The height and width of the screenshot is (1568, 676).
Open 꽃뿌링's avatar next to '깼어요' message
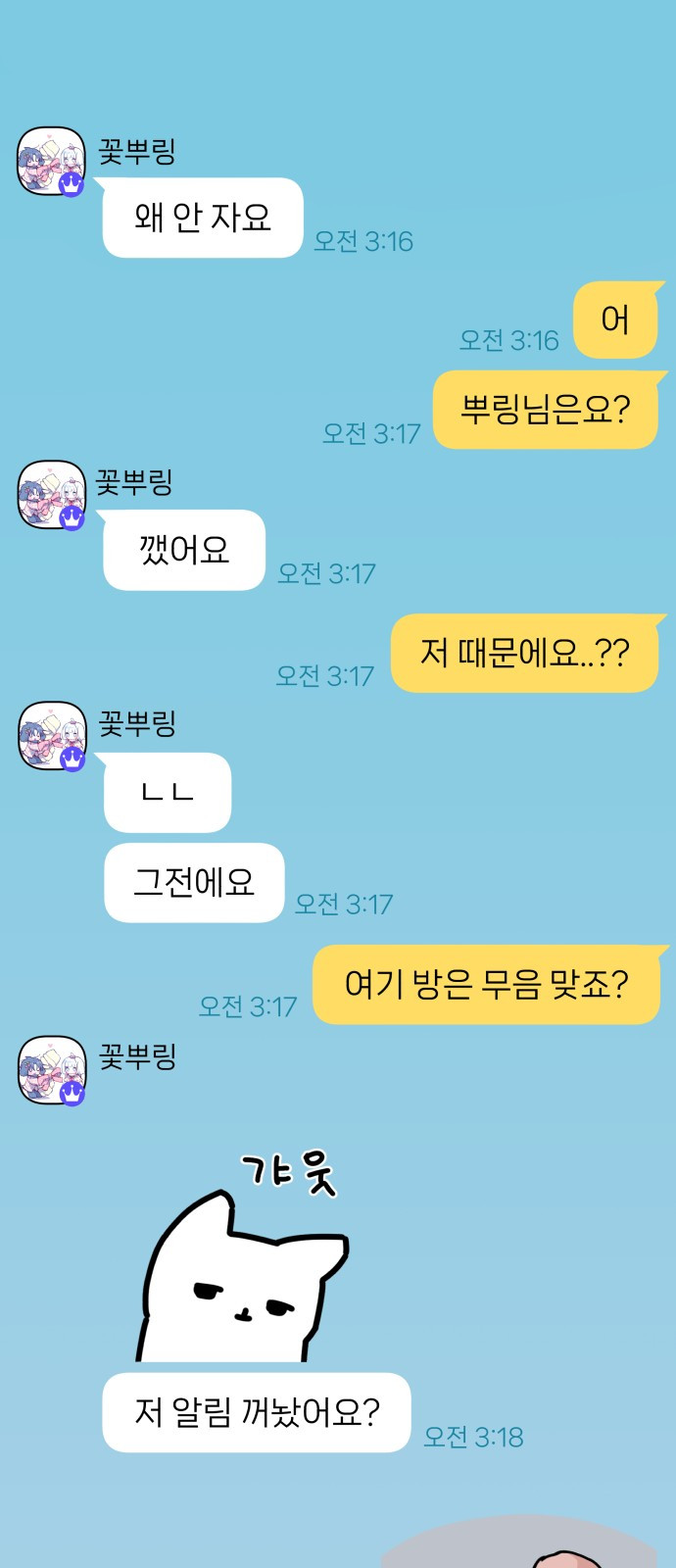tap(52, 495)
